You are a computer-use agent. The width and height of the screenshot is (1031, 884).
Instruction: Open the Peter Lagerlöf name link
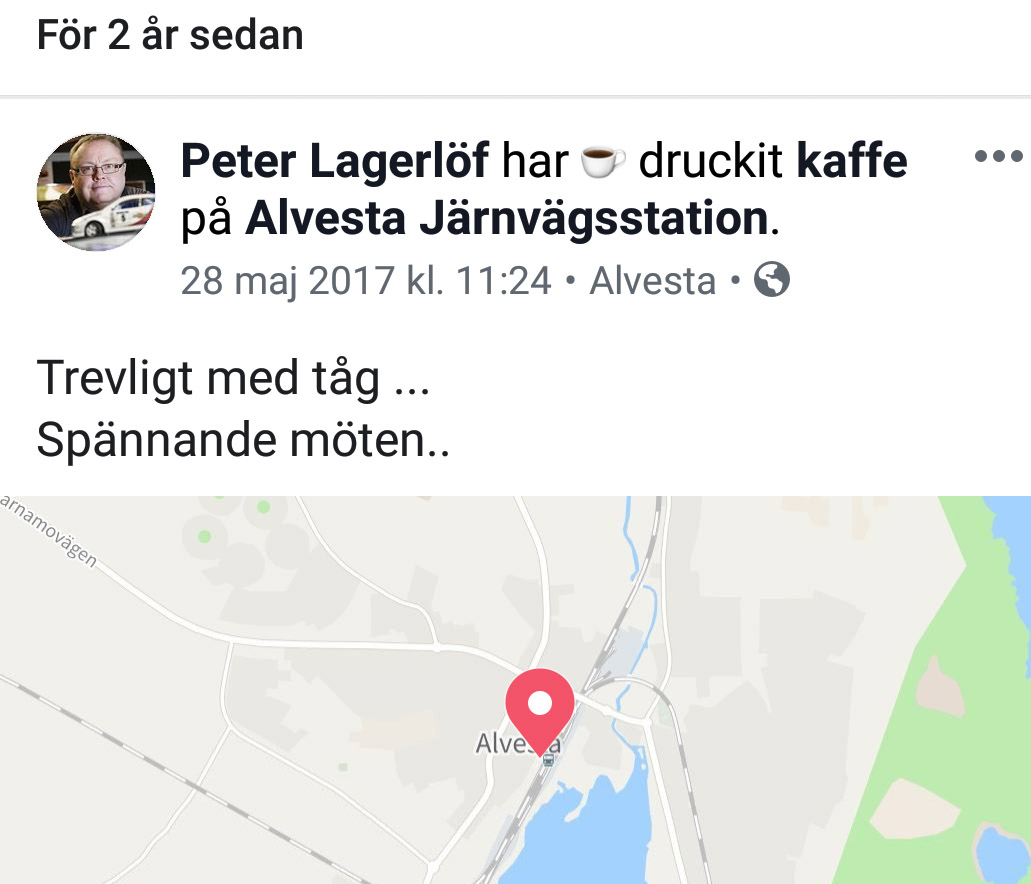[x=335, y=162]
